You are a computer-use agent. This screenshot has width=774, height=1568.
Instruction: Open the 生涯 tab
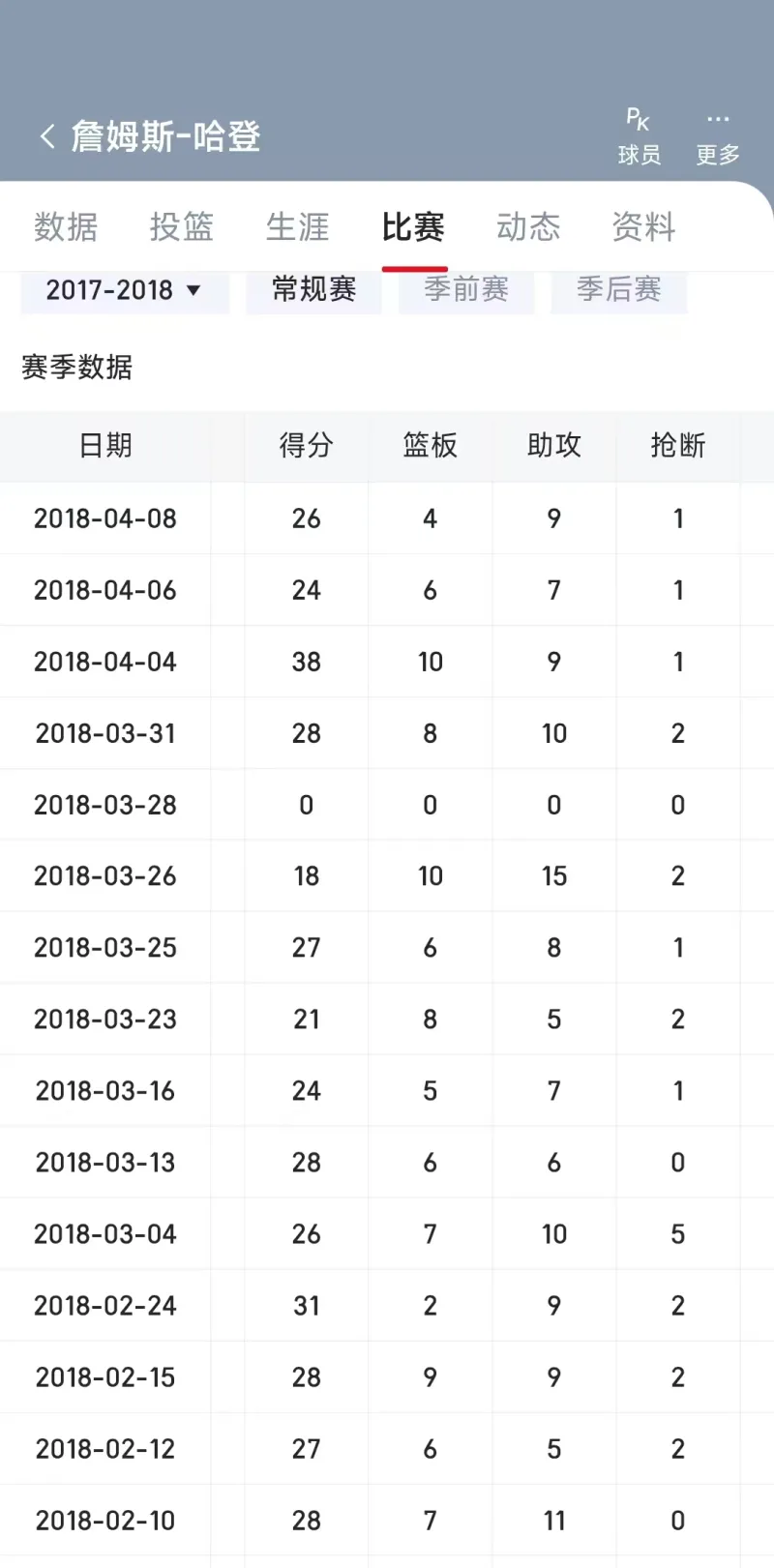tap(298, 227)
